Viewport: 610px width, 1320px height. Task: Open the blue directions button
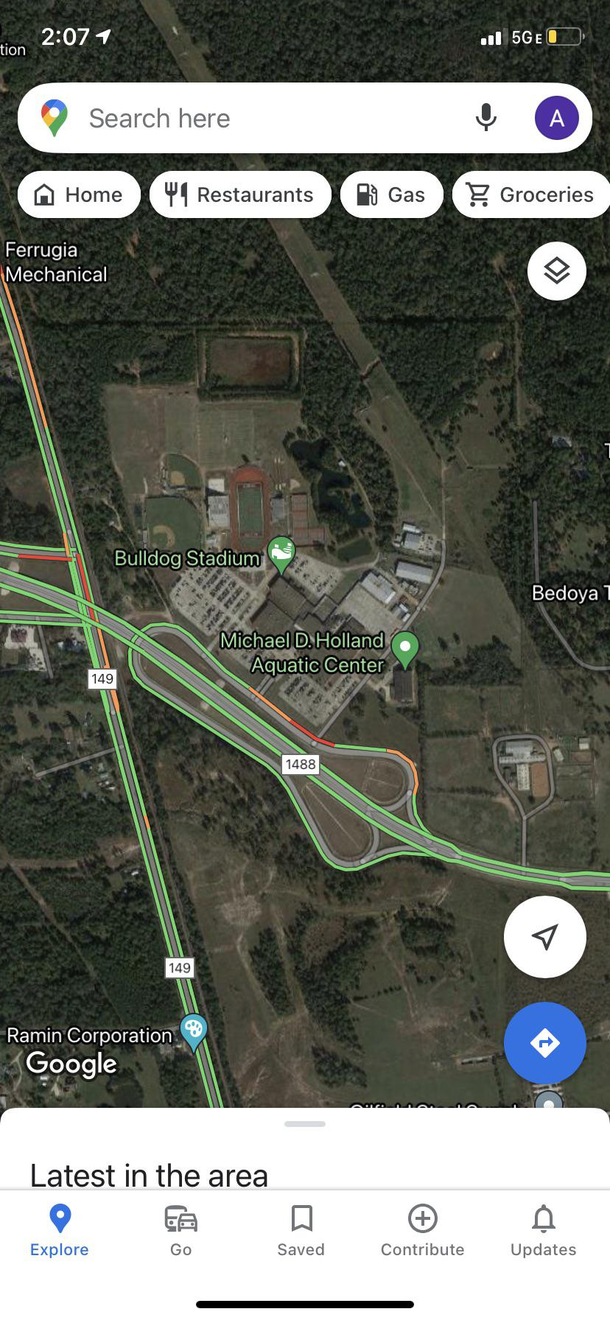(544, 1043)
